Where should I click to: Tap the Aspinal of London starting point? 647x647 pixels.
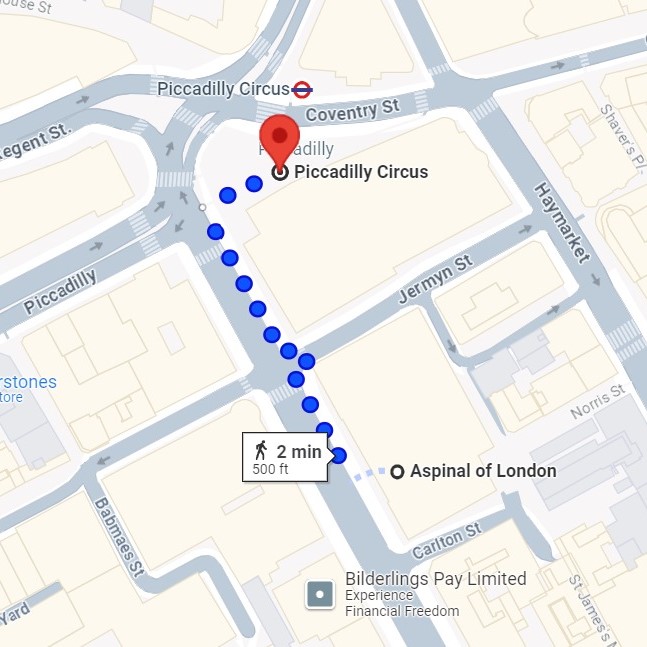click(397, 471)
